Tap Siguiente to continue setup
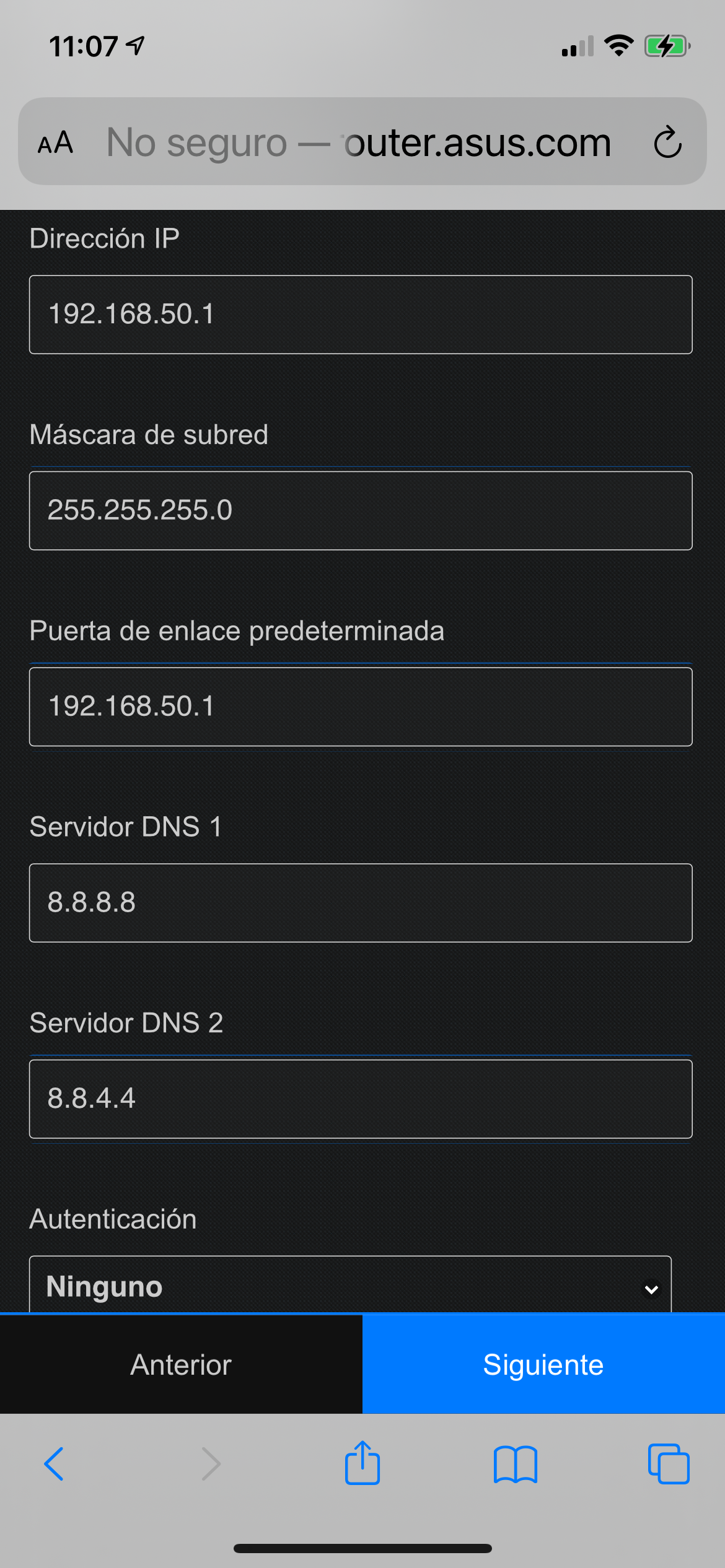Screen dimensions: 725x1568 [543, 1364]
